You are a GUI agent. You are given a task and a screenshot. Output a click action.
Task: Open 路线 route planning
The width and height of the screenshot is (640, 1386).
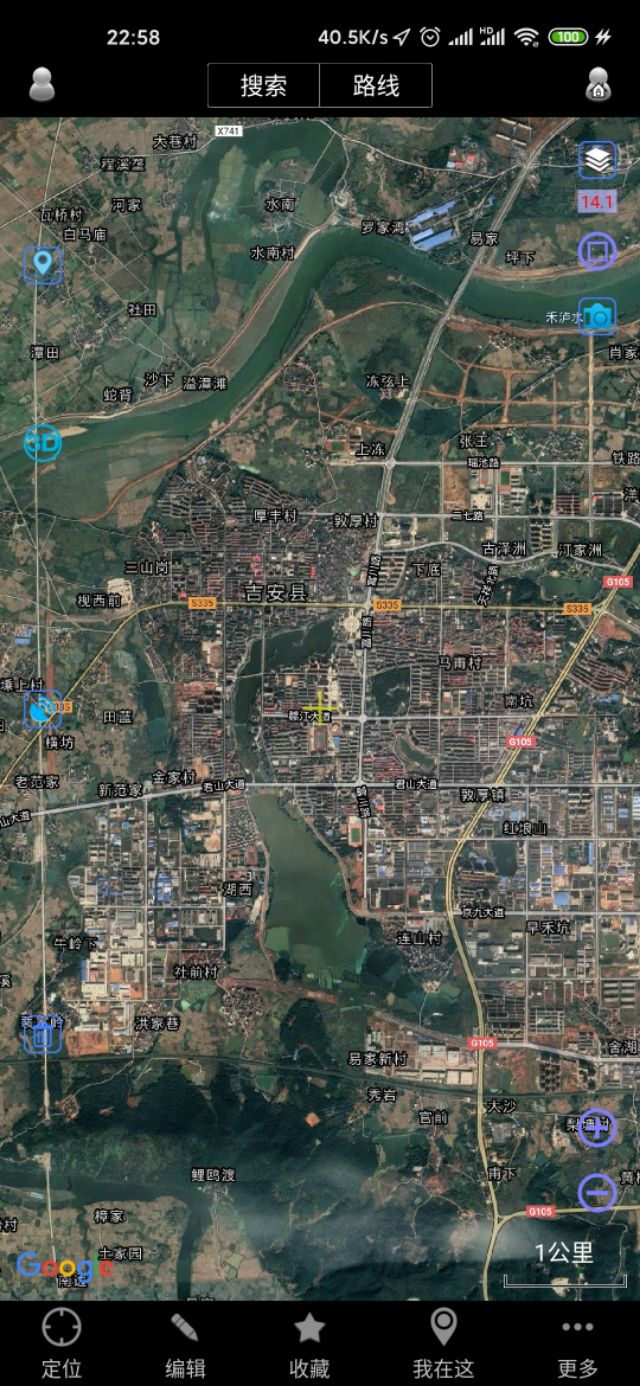[376, 86]
